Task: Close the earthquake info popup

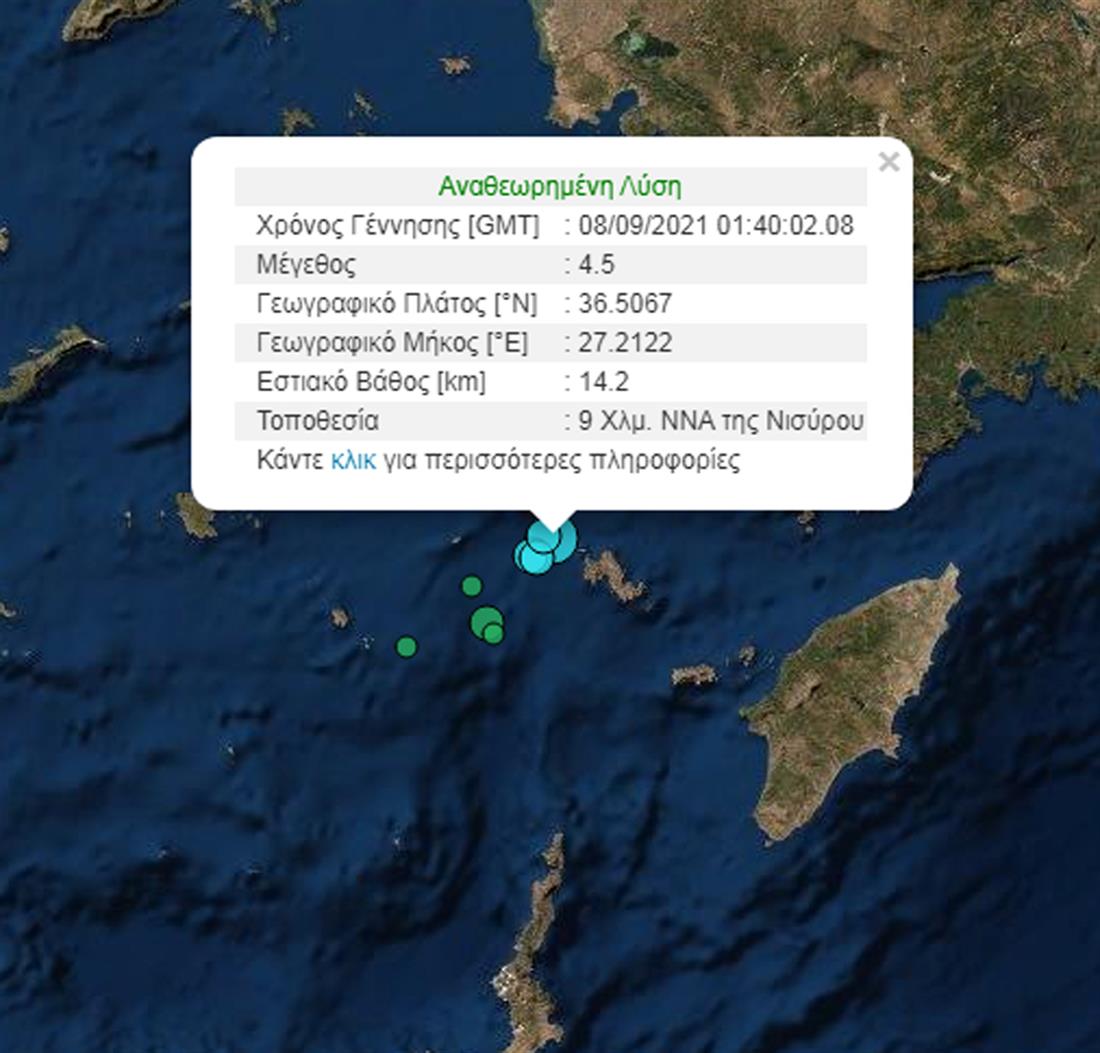Action: (888, 162)
